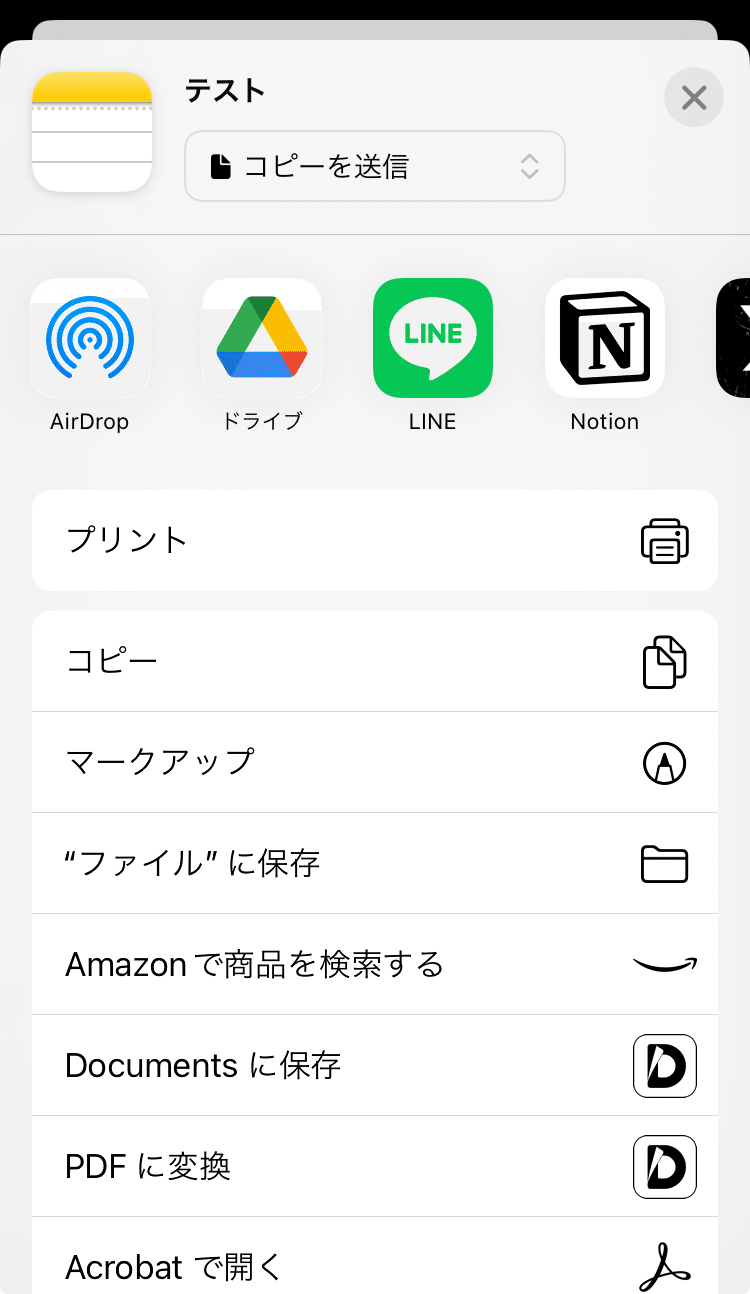The height and width of the screenshot is (1294, 750).
Task: Choose Documents に保存
Action: (x=375, y=1066)
